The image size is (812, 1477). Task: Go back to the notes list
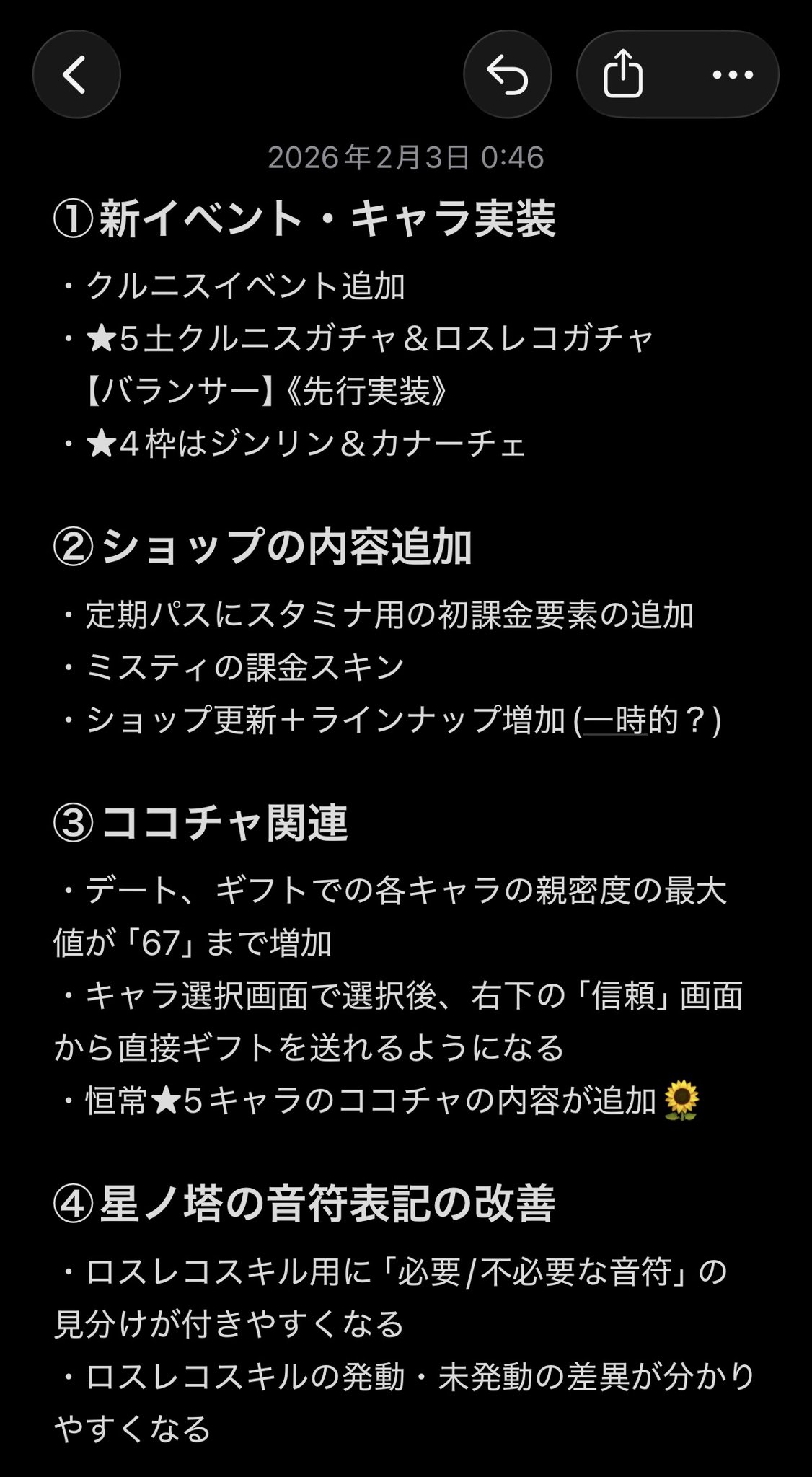[x=76, y=74]
